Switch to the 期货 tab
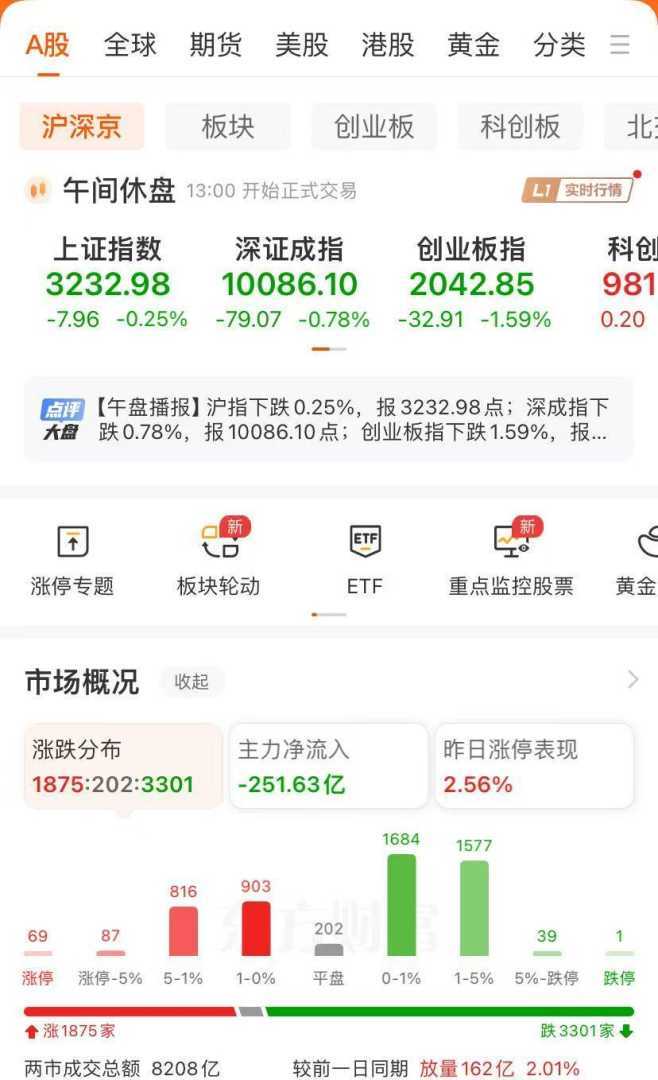The height and width of the screenshot is (1080, 658). 215,45
